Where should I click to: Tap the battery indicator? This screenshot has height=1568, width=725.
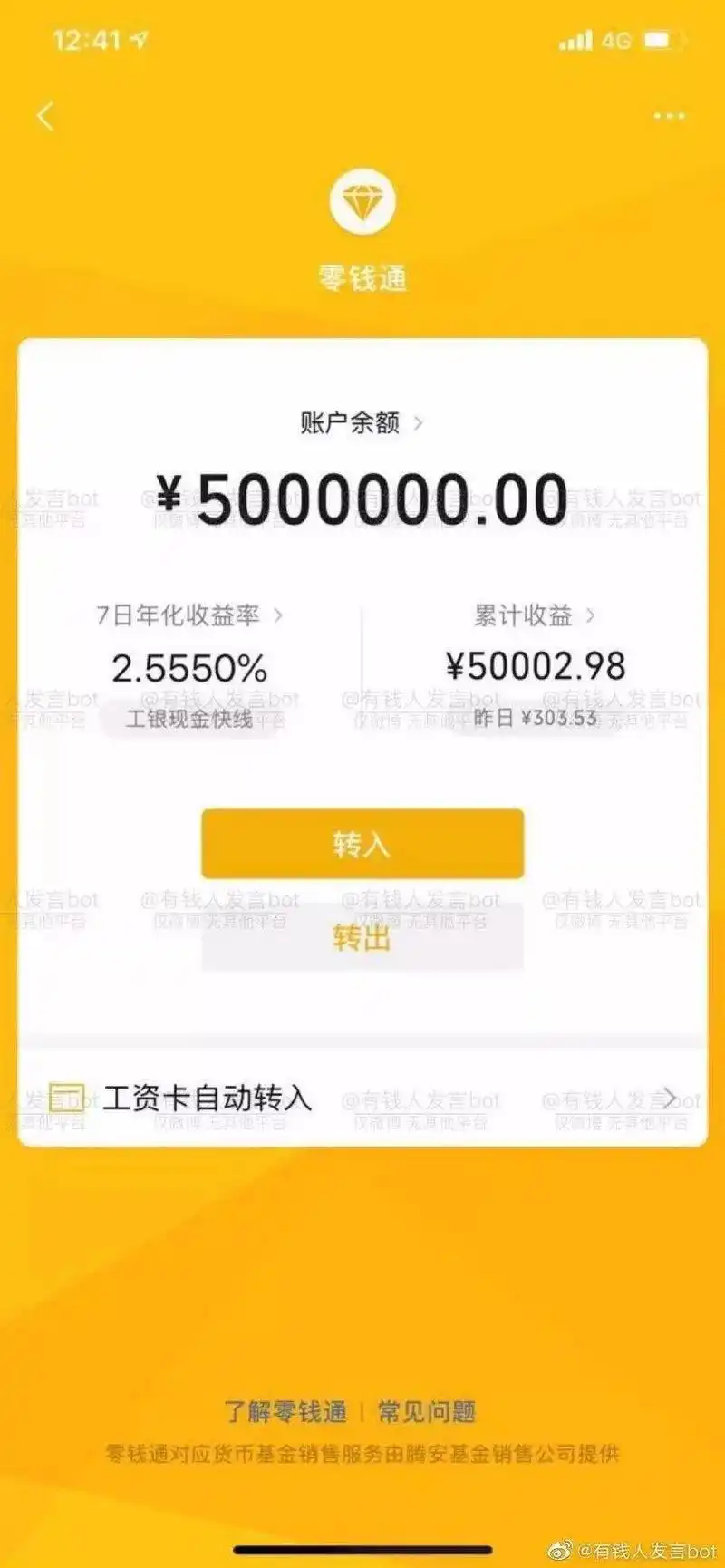(x=660, y=41)
